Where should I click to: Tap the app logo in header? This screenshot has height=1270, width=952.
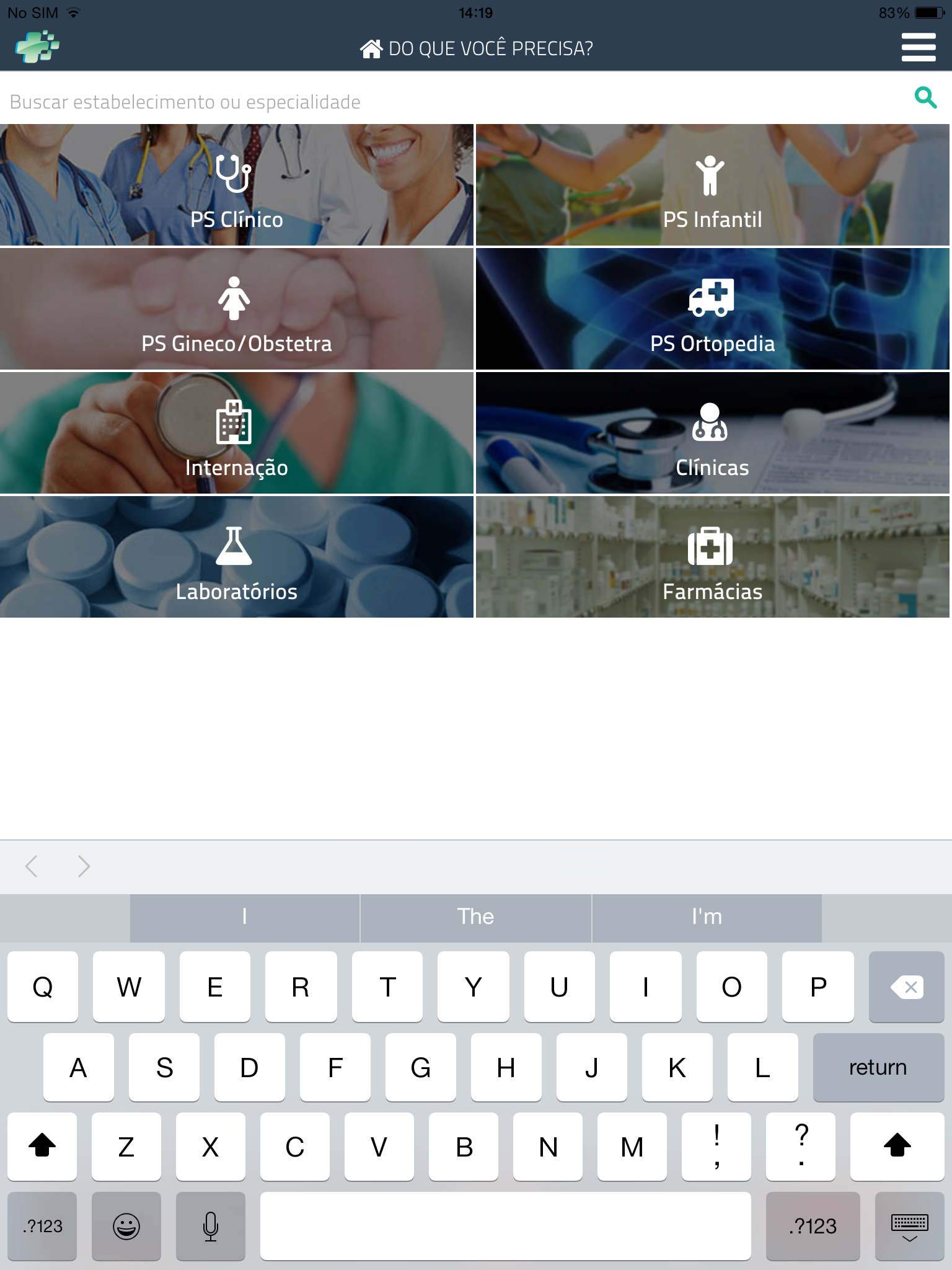click(37, 47)
